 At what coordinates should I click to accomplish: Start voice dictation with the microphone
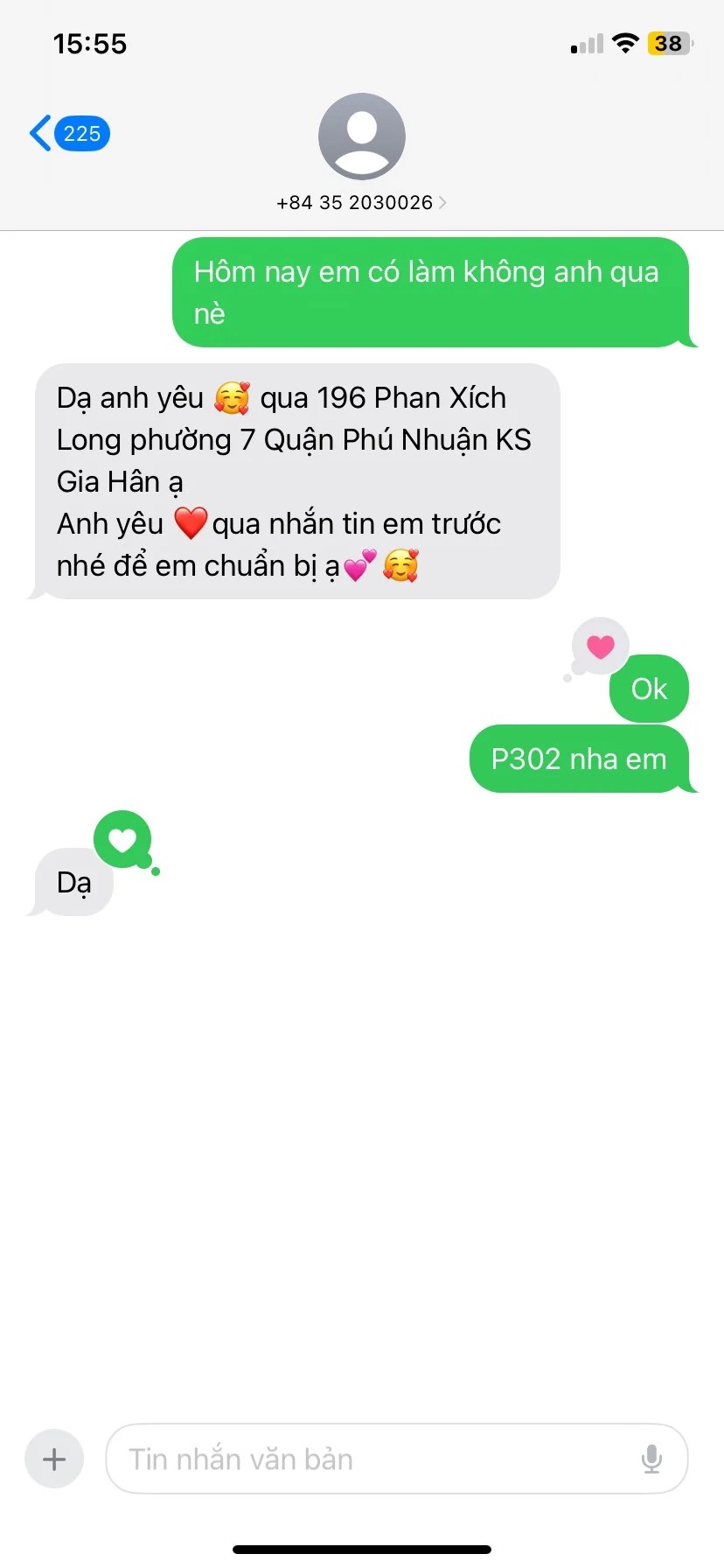coord(651,1459)
